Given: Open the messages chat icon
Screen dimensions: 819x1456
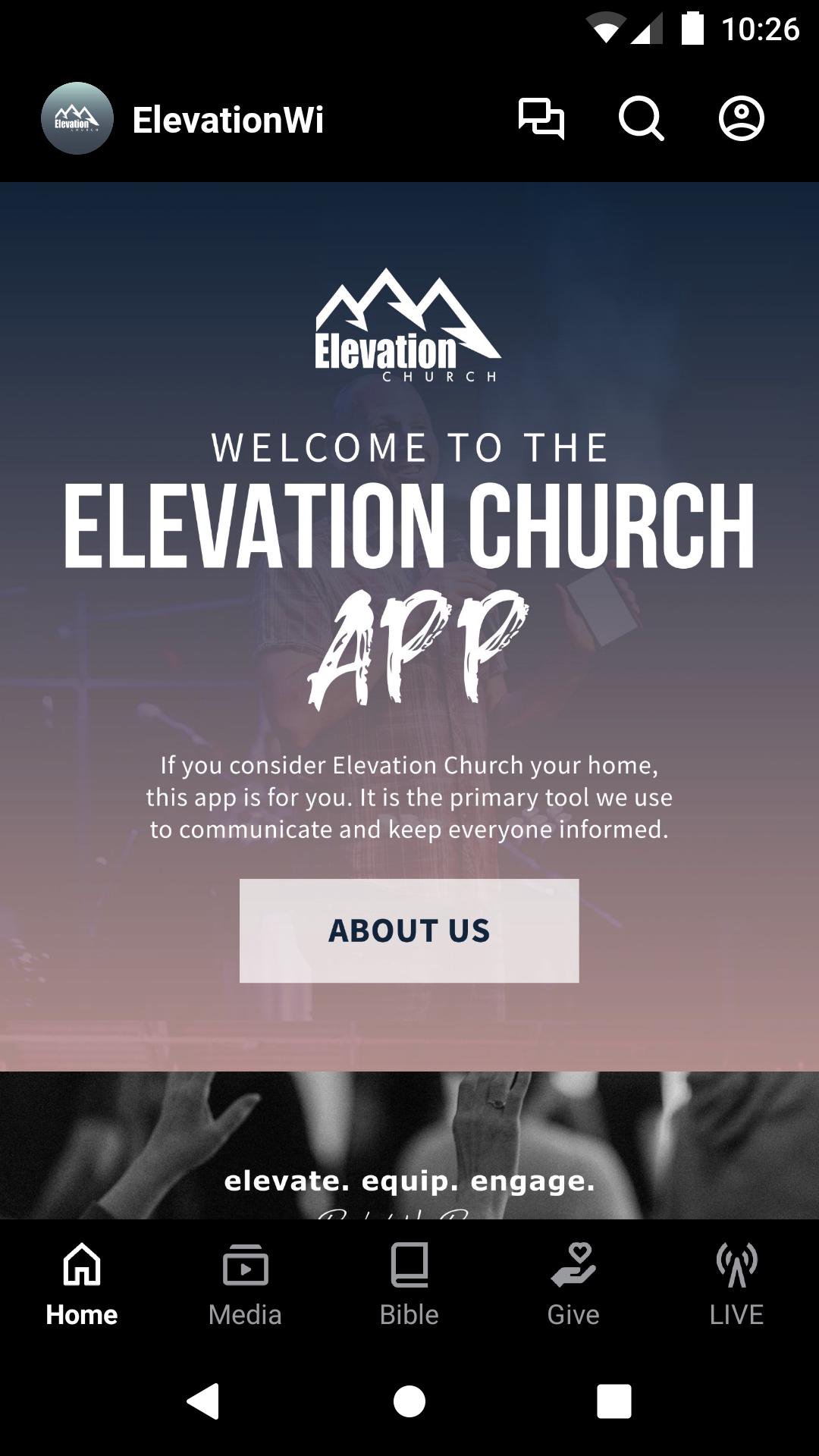Looking at the screenshot, I should (x=541, y=119).
